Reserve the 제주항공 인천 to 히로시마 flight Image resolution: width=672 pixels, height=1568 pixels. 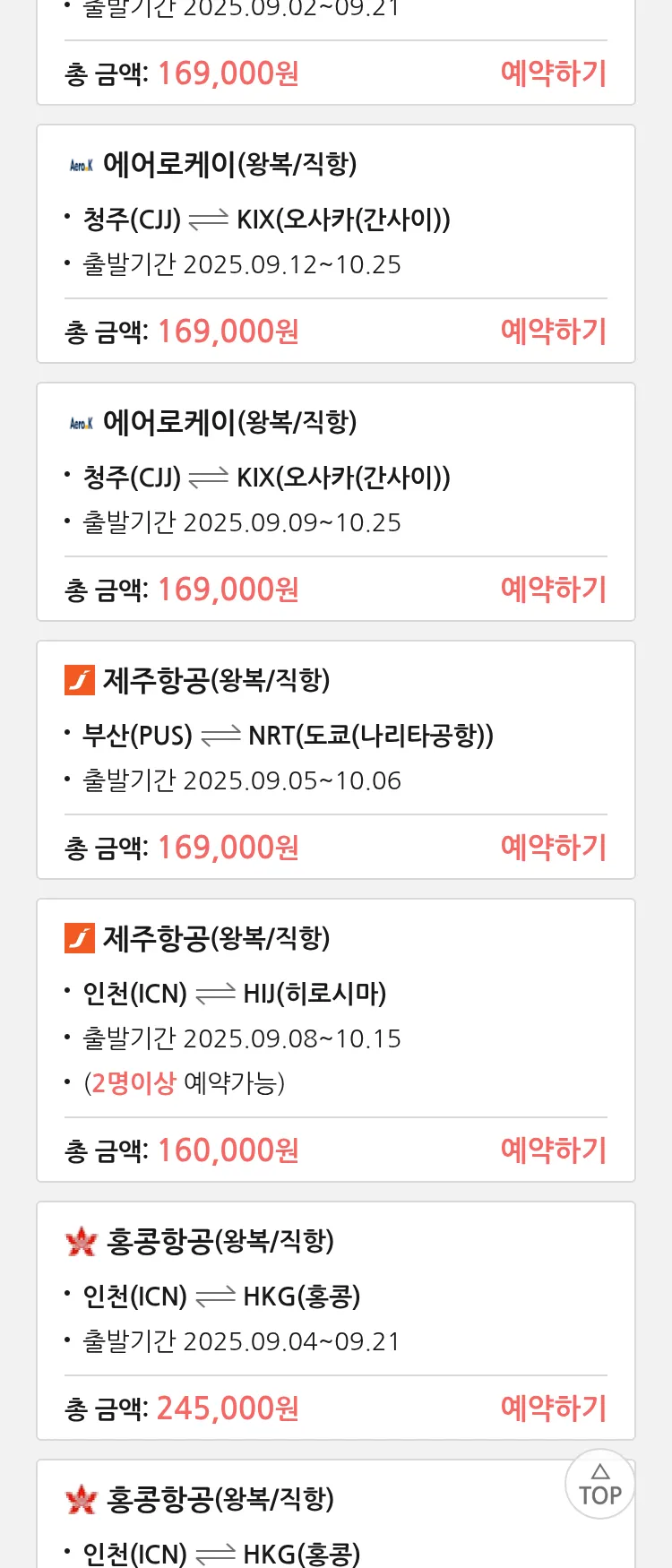coord(553,1150)
